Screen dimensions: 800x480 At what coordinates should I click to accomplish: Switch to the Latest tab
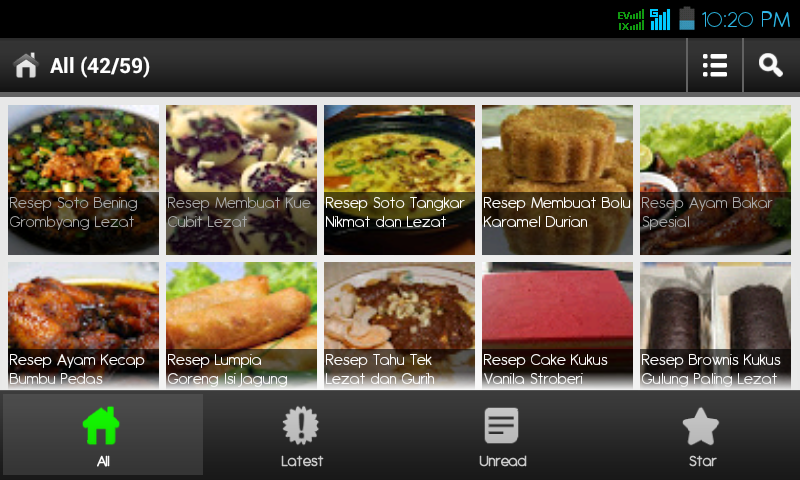[x=301, y=436]
